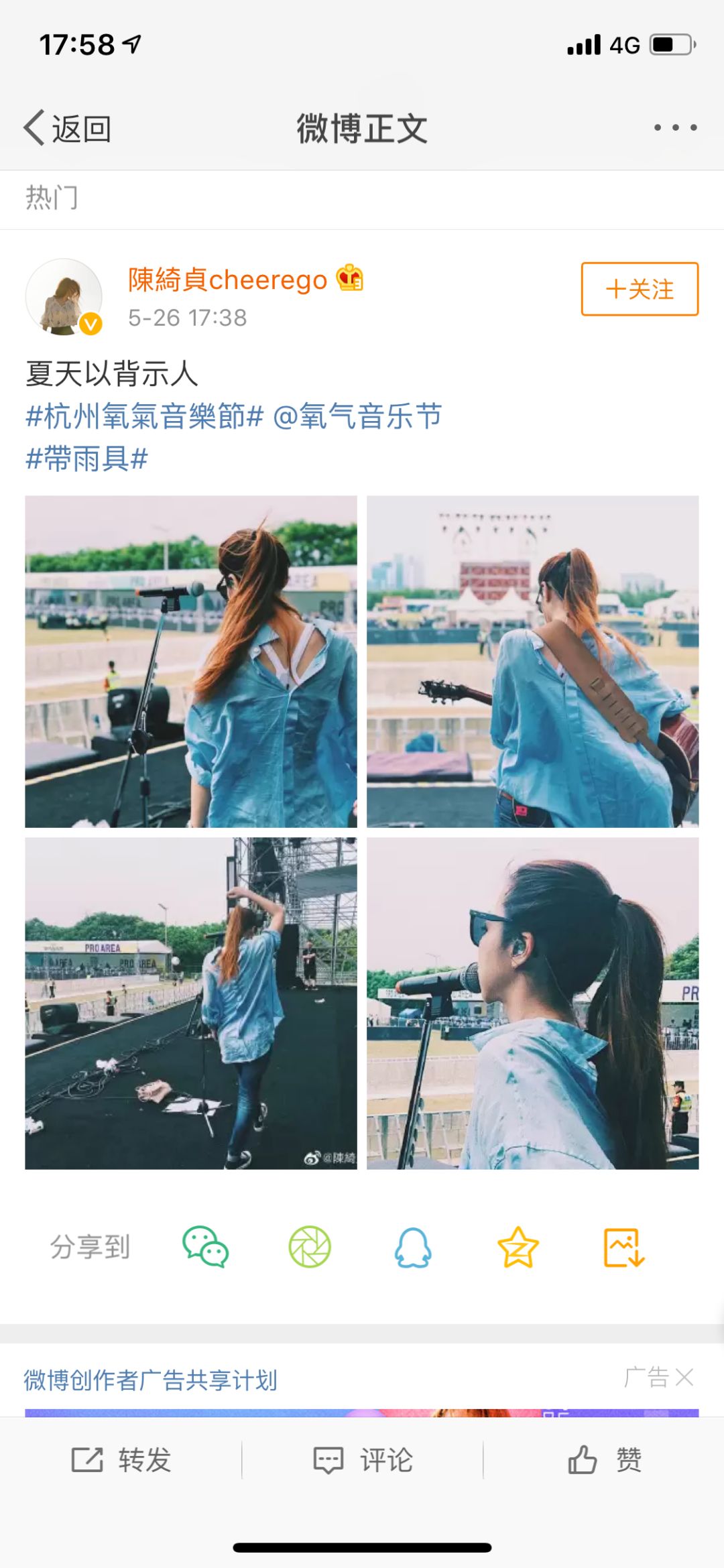Share the post to QQ
The width and height of the screenshot is (724, 1568).
pos(413,1247)
